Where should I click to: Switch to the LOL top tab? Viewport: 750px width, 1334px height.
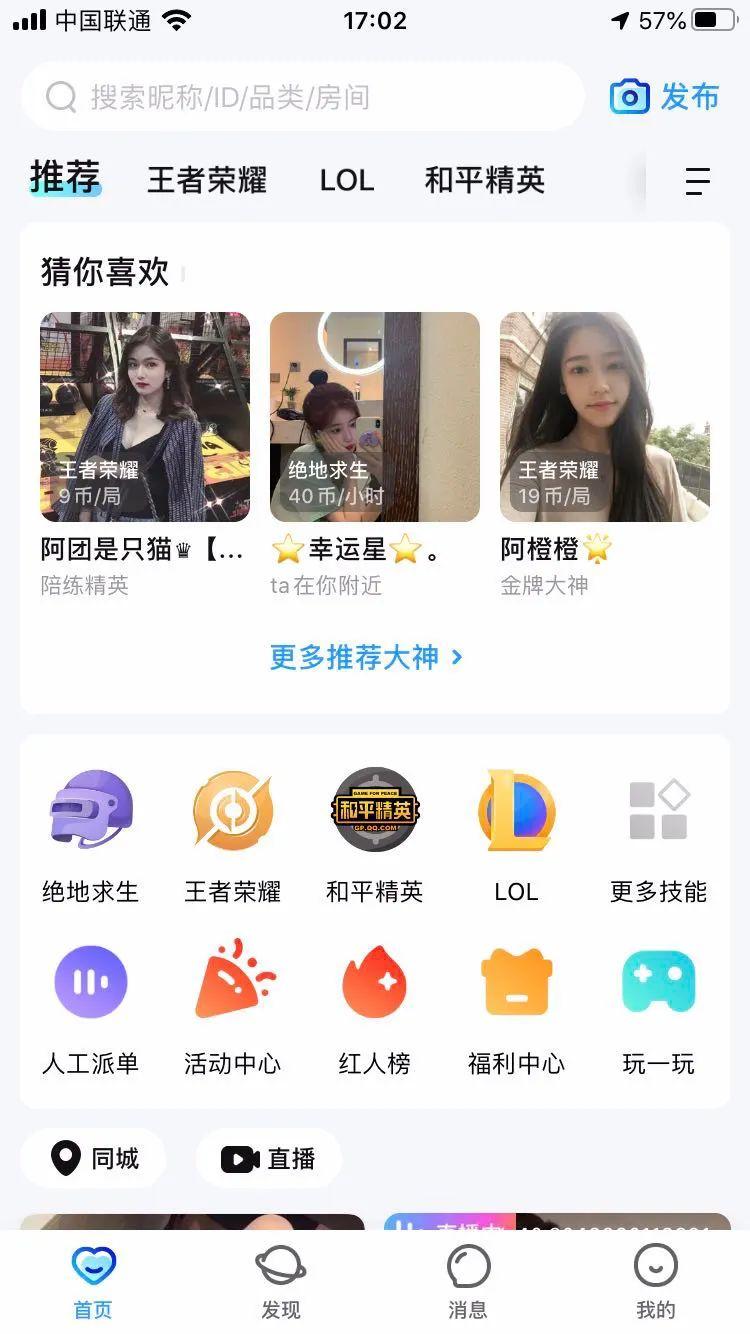pos(347,180)
